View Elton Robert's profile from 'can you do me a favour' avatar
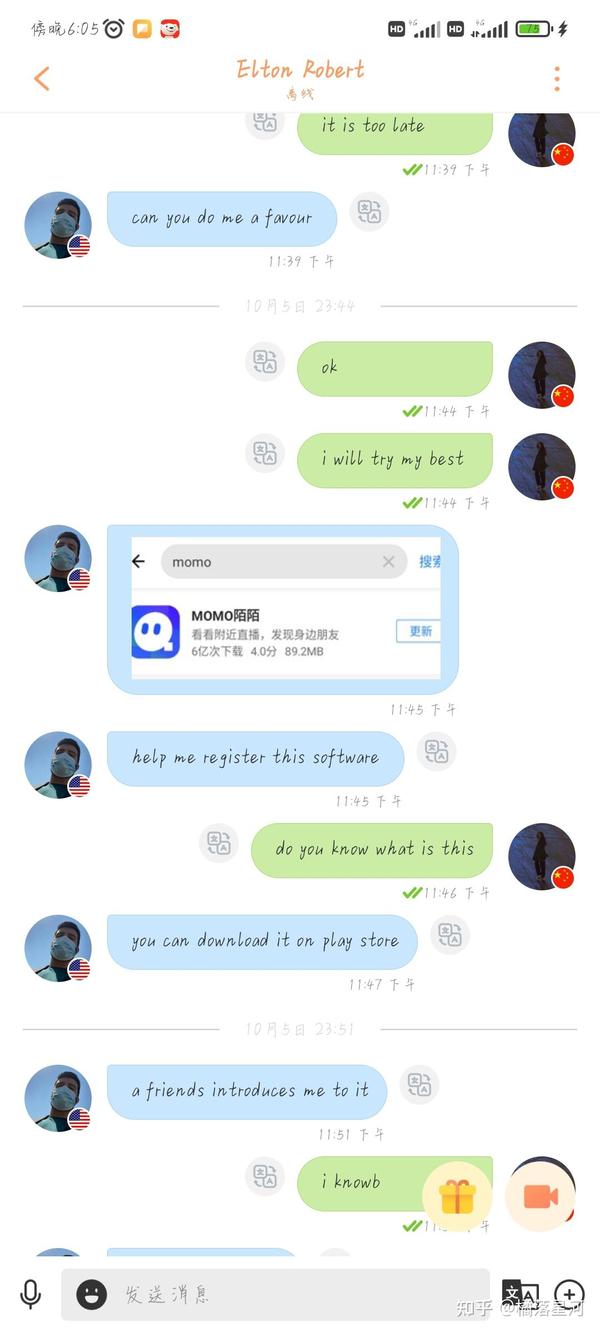The width and height of the screenshot is (600, 1333). [x=57, y=225]
